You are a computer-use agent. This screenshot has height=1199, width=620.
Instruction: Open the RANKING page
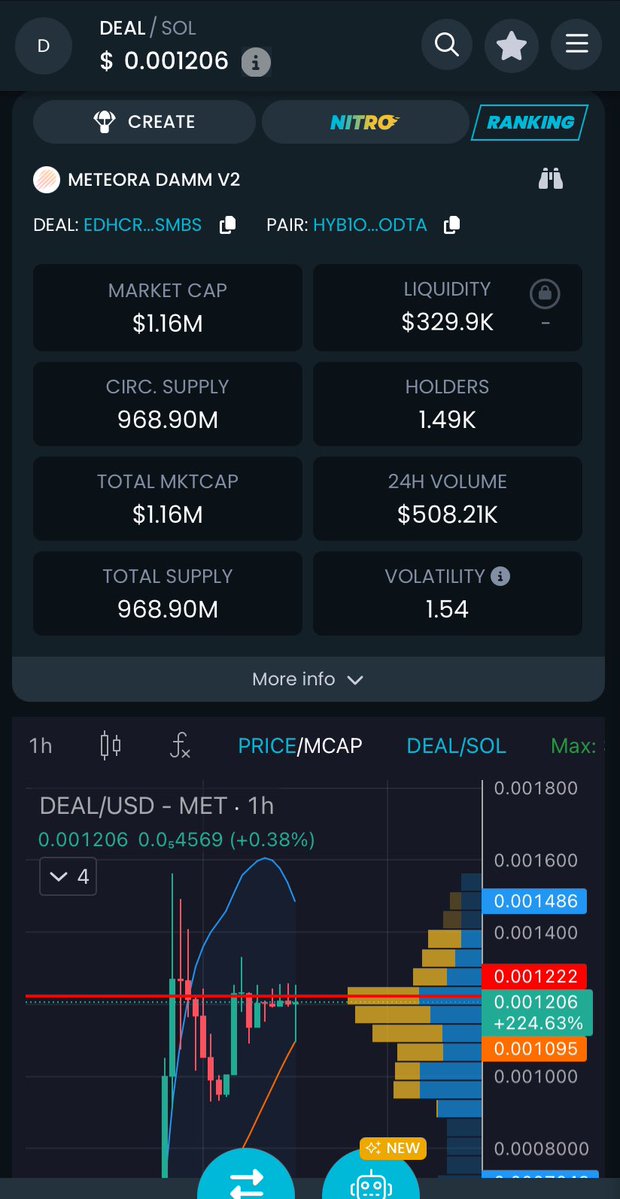click(530, 122)
